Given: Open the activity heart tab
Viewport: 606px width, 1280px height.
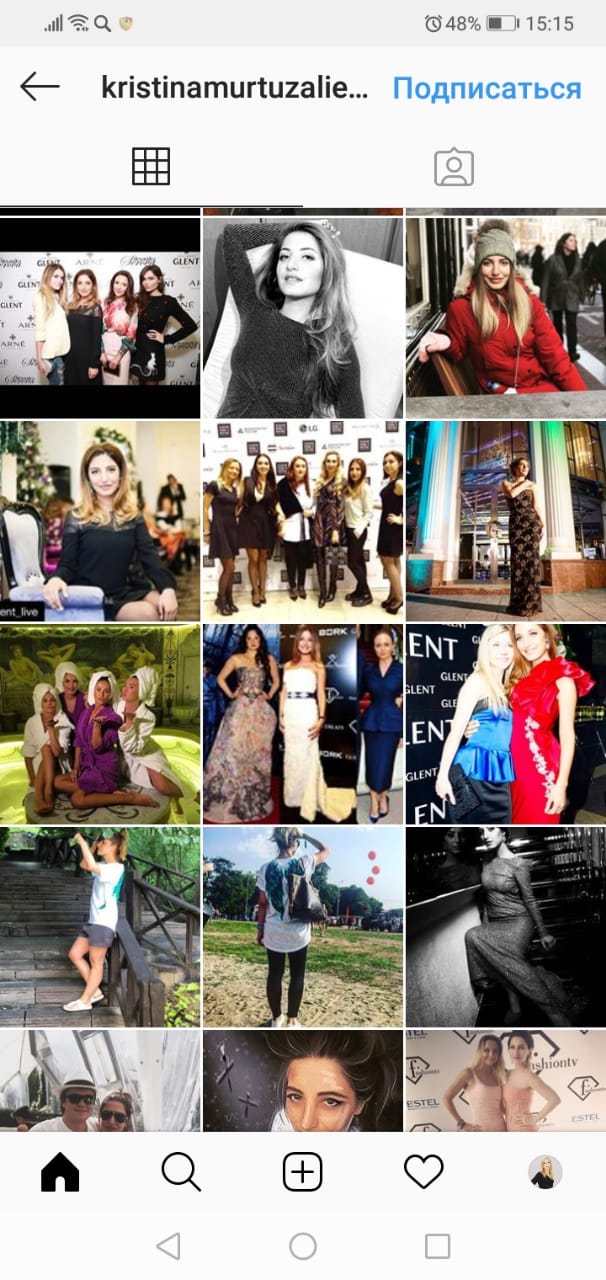Looking at the screenshot, I should [423, 1171].
